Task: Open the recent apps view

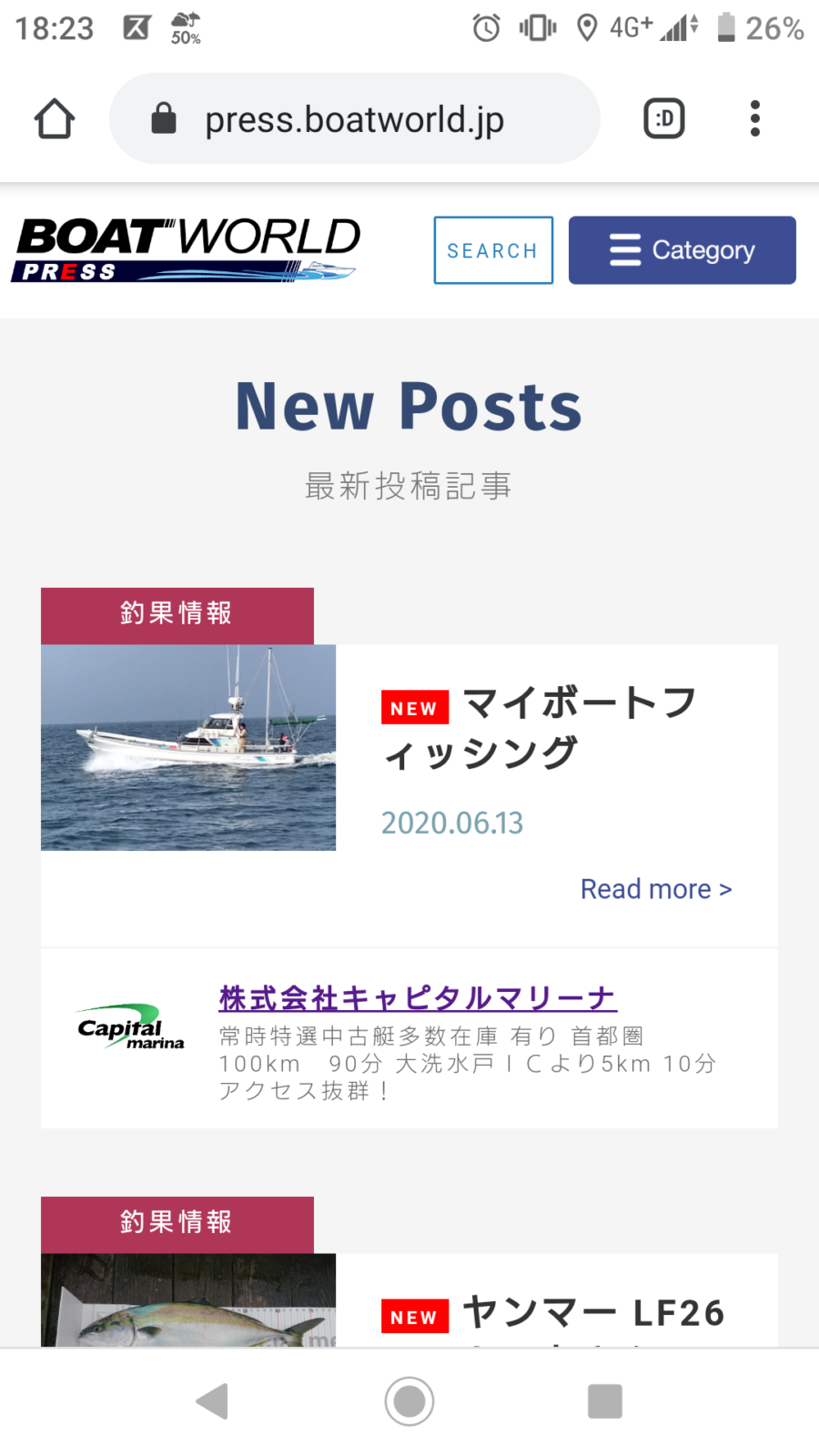Action: 605,1401
